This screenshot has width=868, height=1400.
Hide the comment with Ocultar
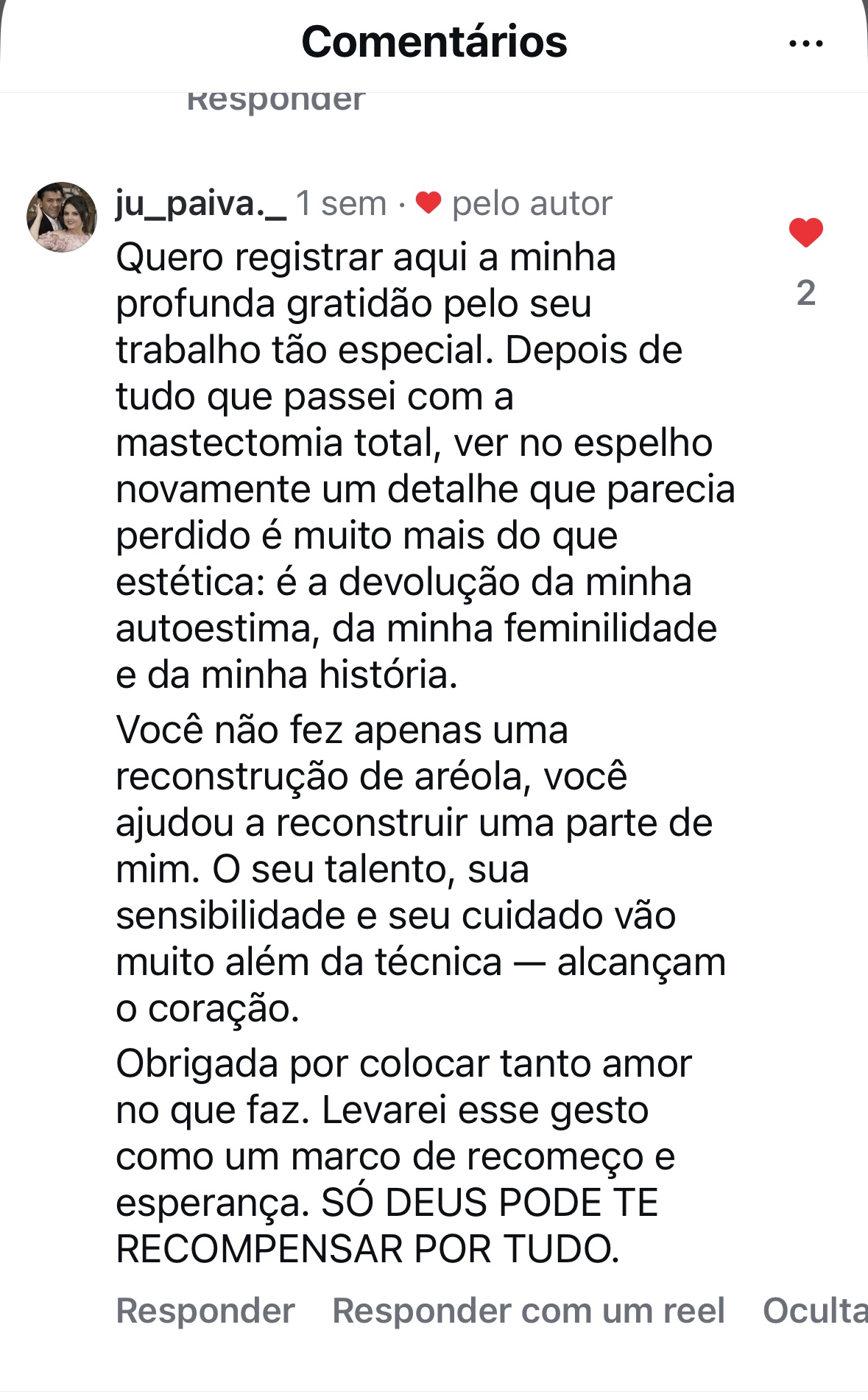tap(816, 1311)
